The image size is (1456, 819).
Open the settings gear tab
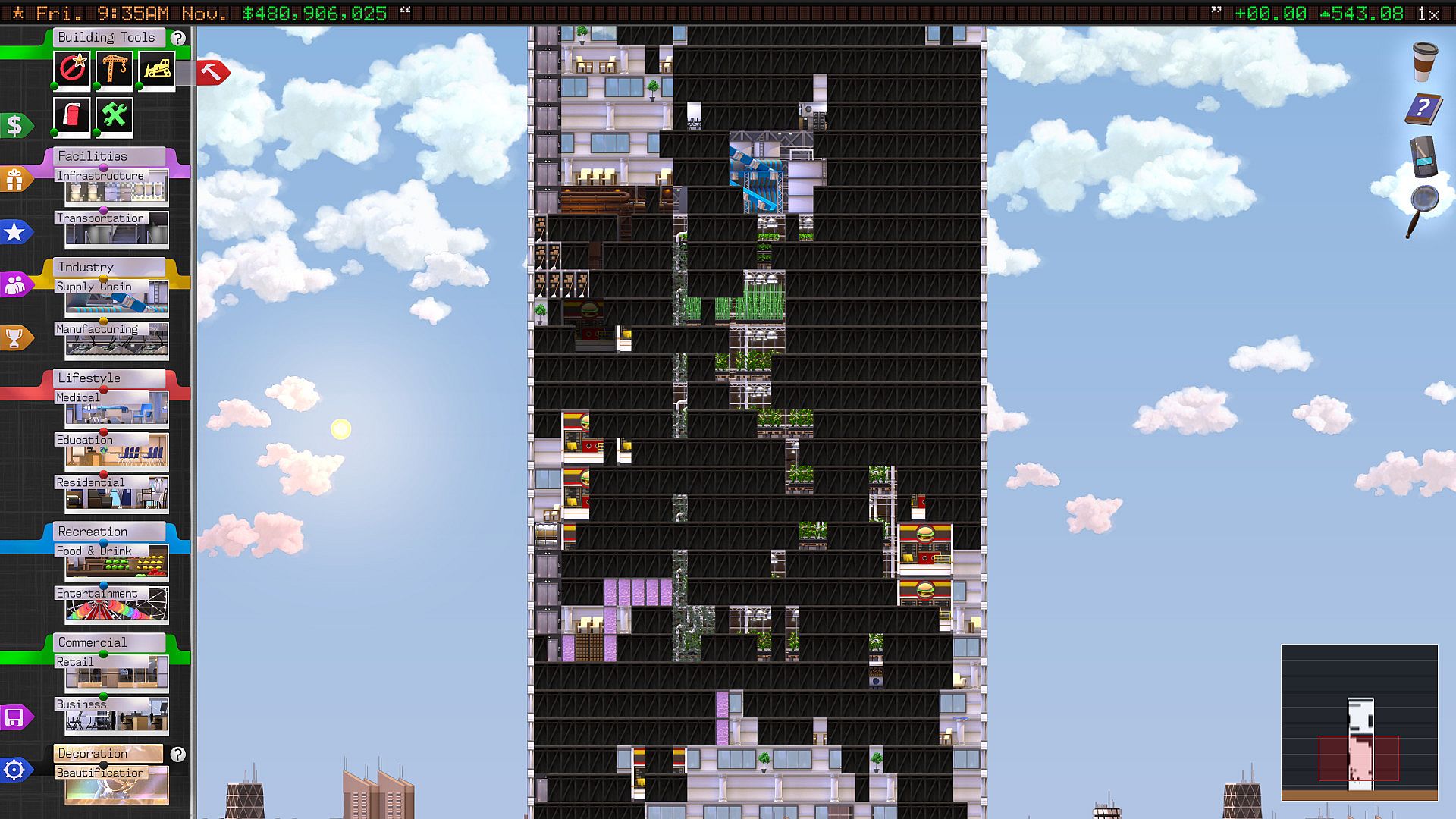click(x=14, y=770)
